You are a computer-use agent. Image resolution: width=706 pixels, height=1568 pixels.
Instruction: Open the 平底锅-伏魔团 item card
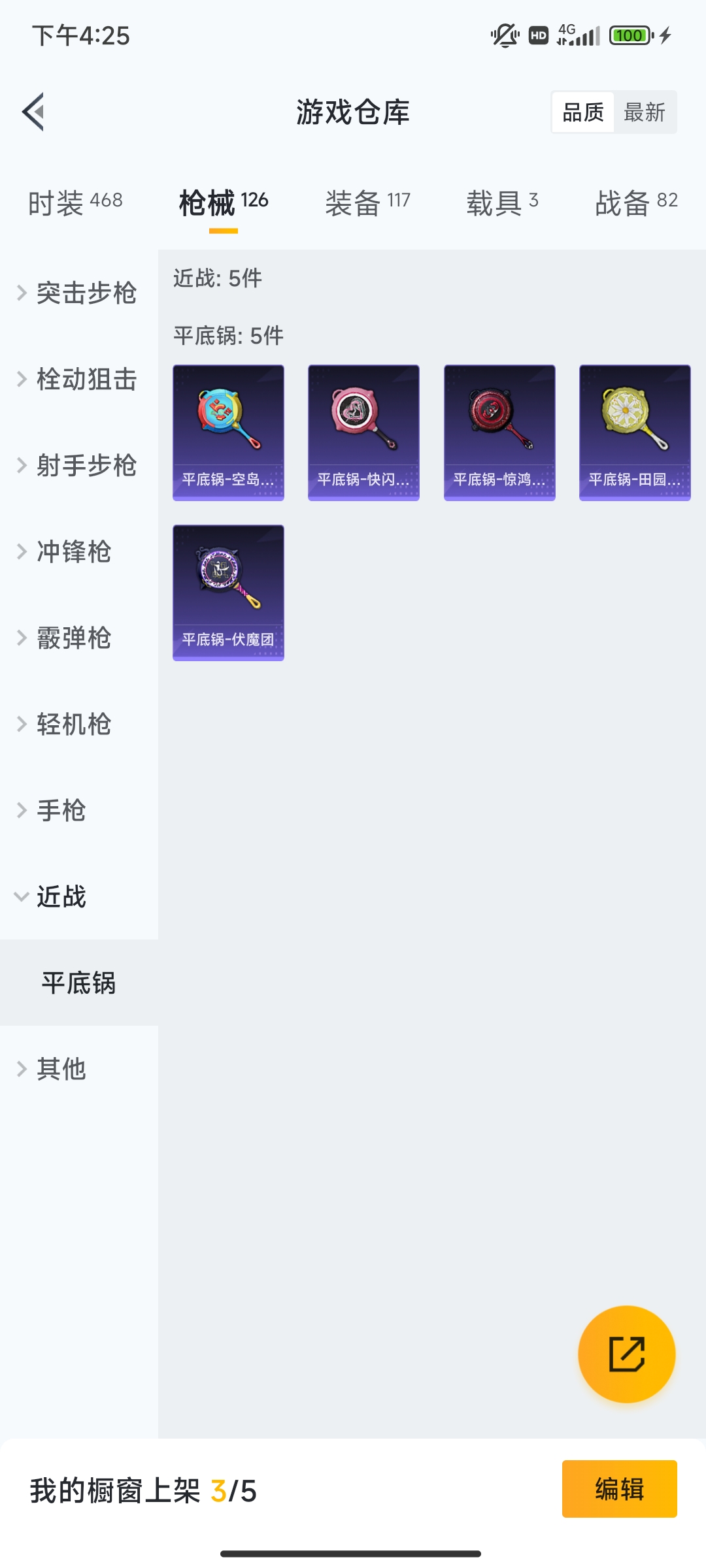click(x=227, y=591)
